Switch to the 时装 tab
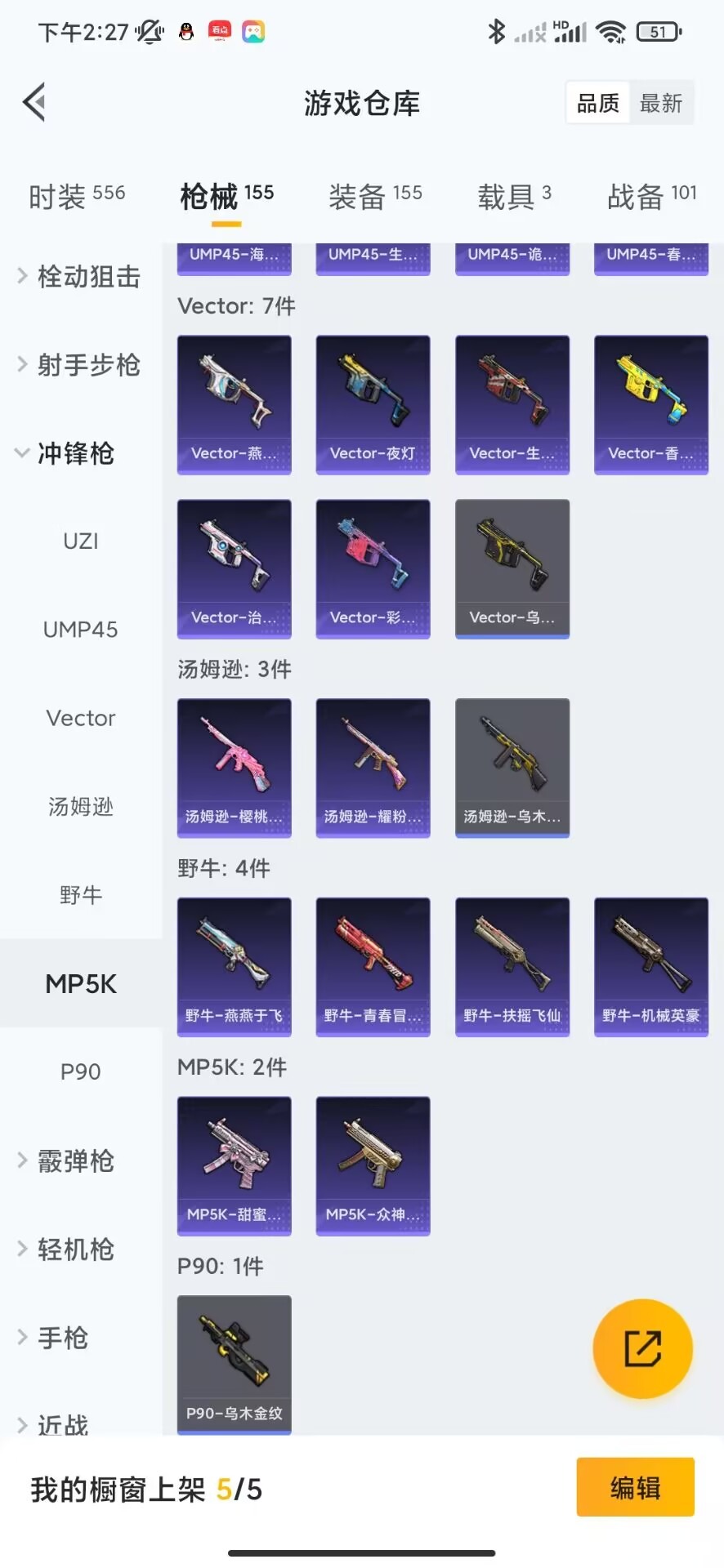 coord(77,196)
